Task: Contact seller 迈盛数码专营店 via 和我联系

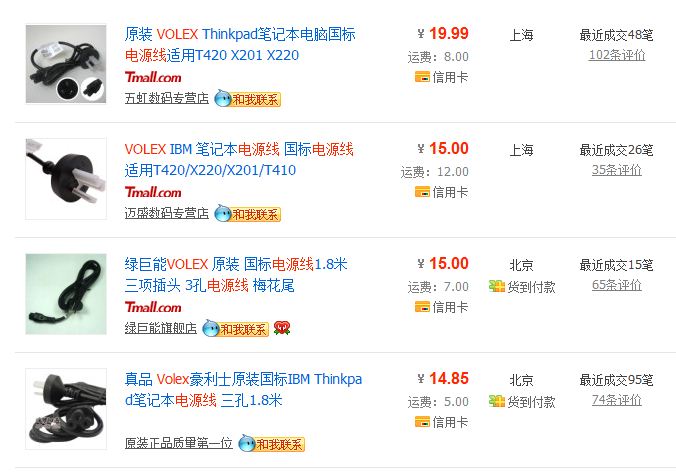Action: coord(248,214)
